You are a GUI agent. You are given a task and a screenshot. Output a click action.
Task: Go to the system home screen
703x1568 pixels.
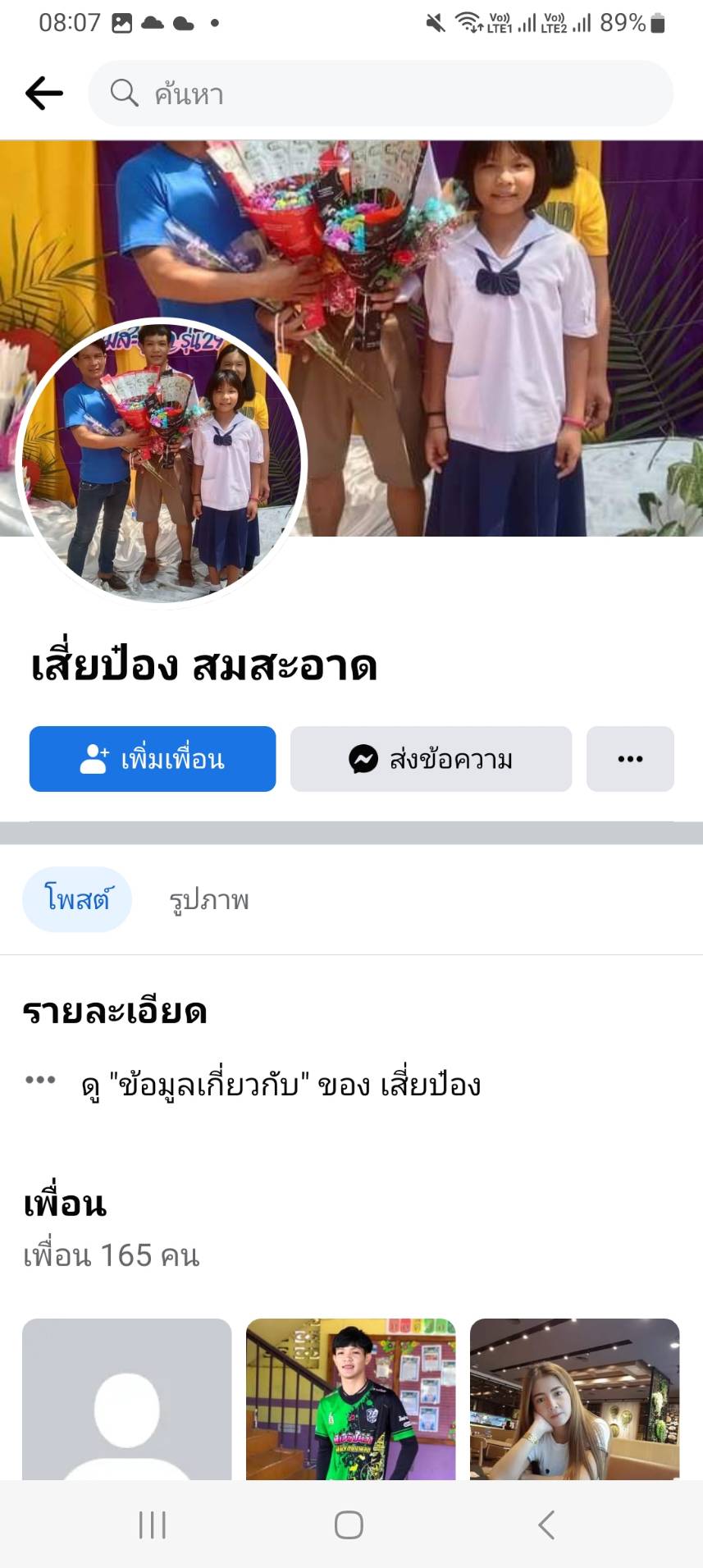pos(349,1525)
